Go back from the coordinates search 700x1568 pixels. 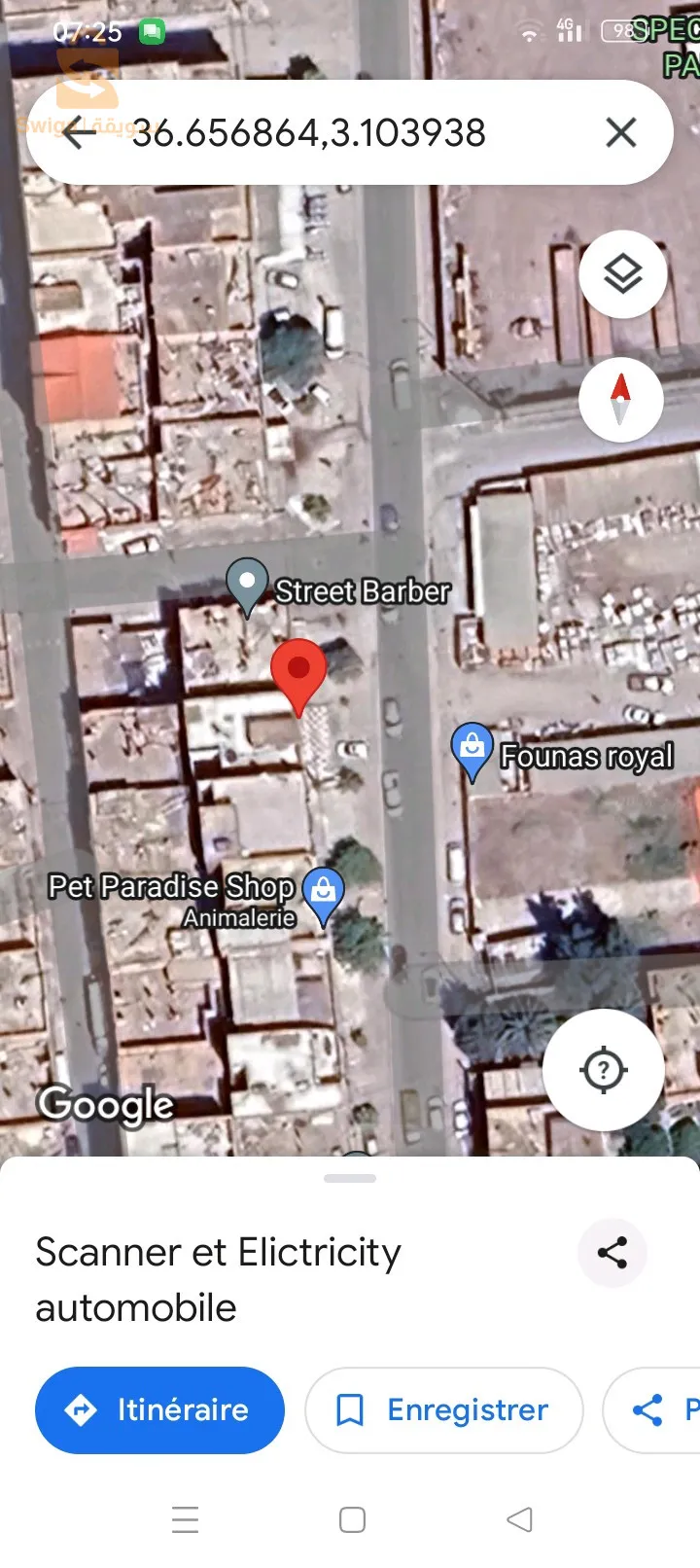click(80, 133)
